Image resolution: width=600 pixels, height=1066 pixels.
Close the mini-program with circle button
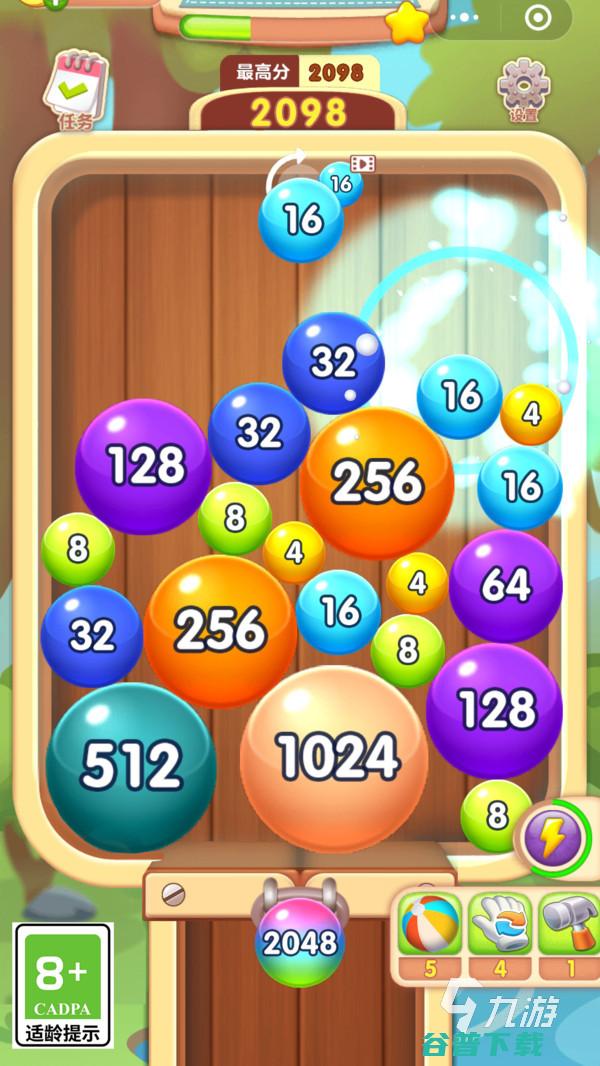537,17
